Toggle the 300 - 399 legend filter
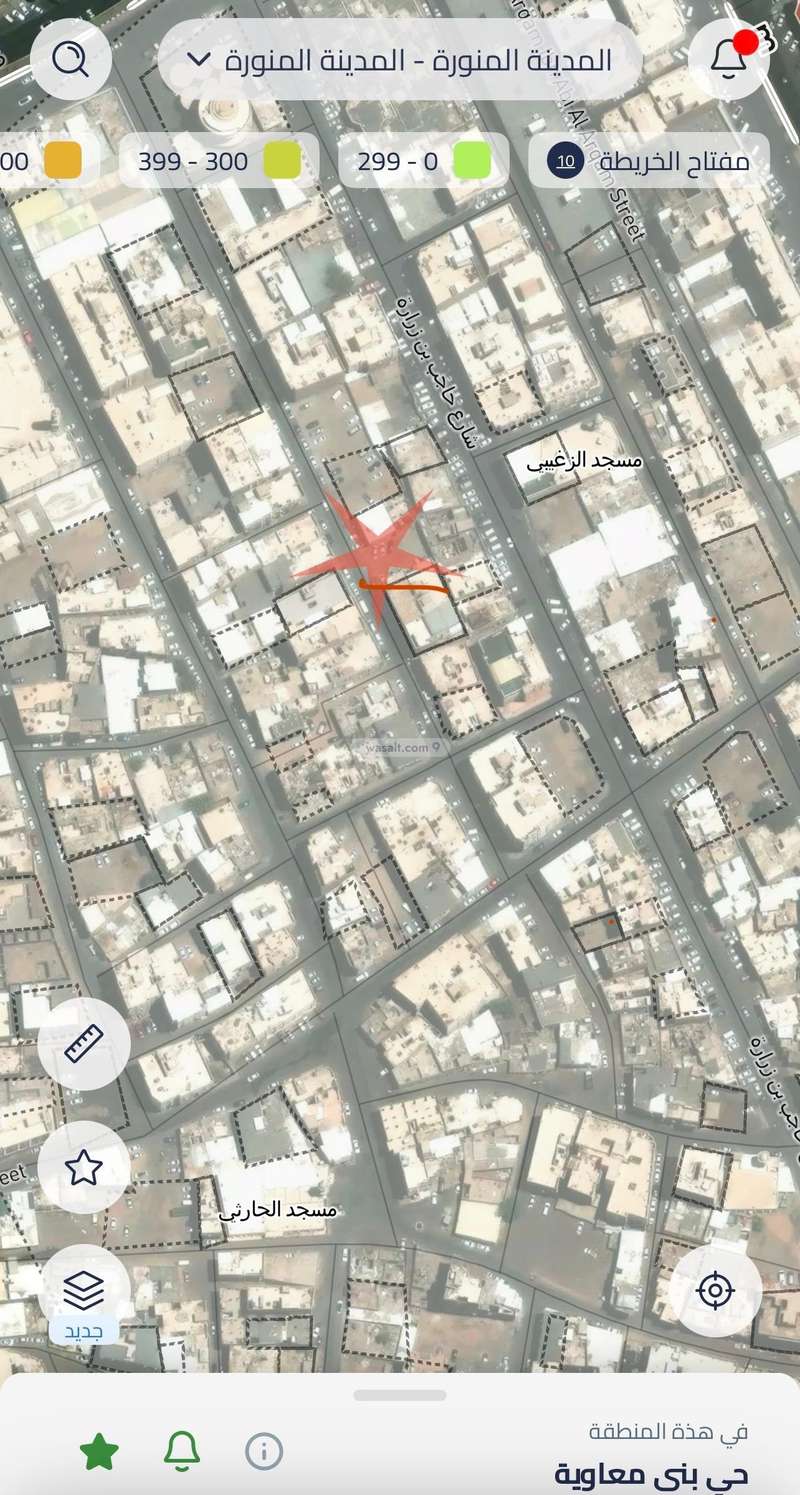The width and height of the screenshot is (800, 1495). pos(220,160)
